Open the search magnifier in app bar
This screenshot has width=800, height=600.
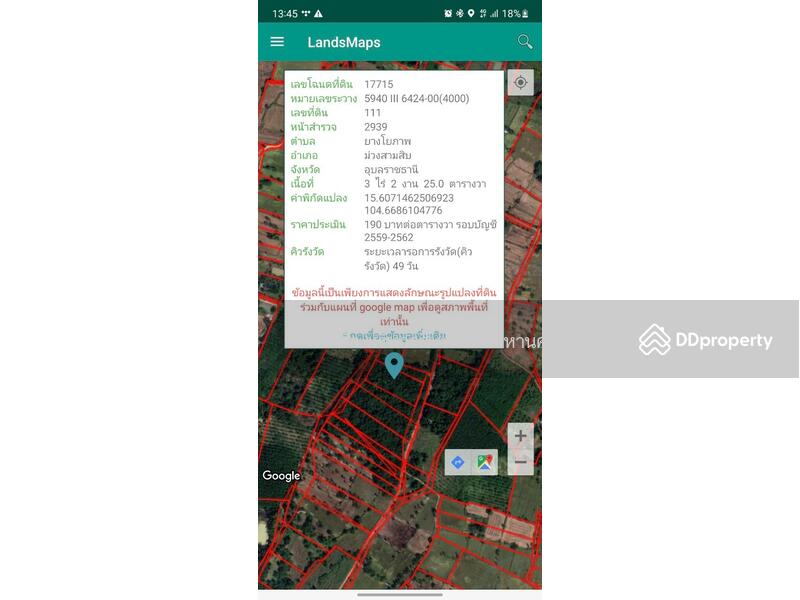tap(524, 42)
